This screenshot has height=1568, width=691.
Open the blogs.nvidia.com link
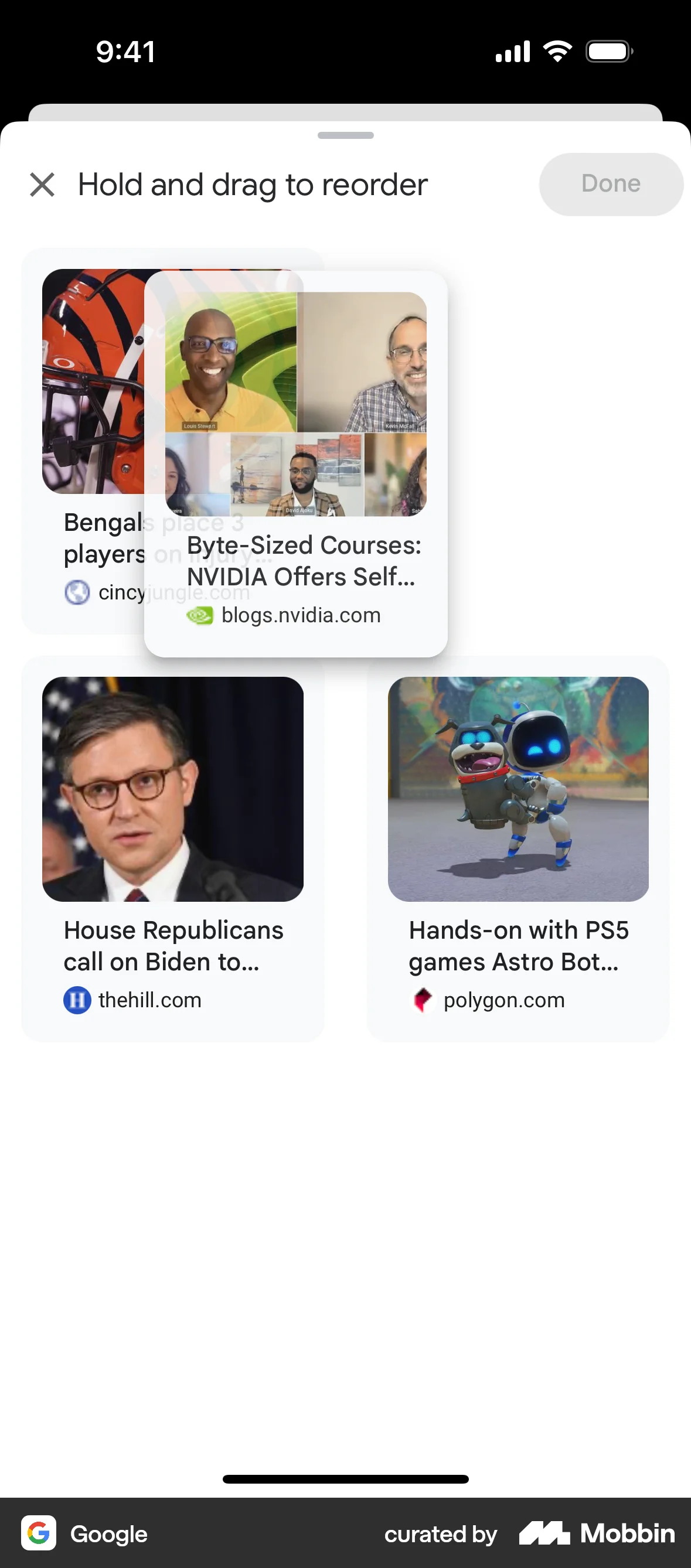[299, 615]
